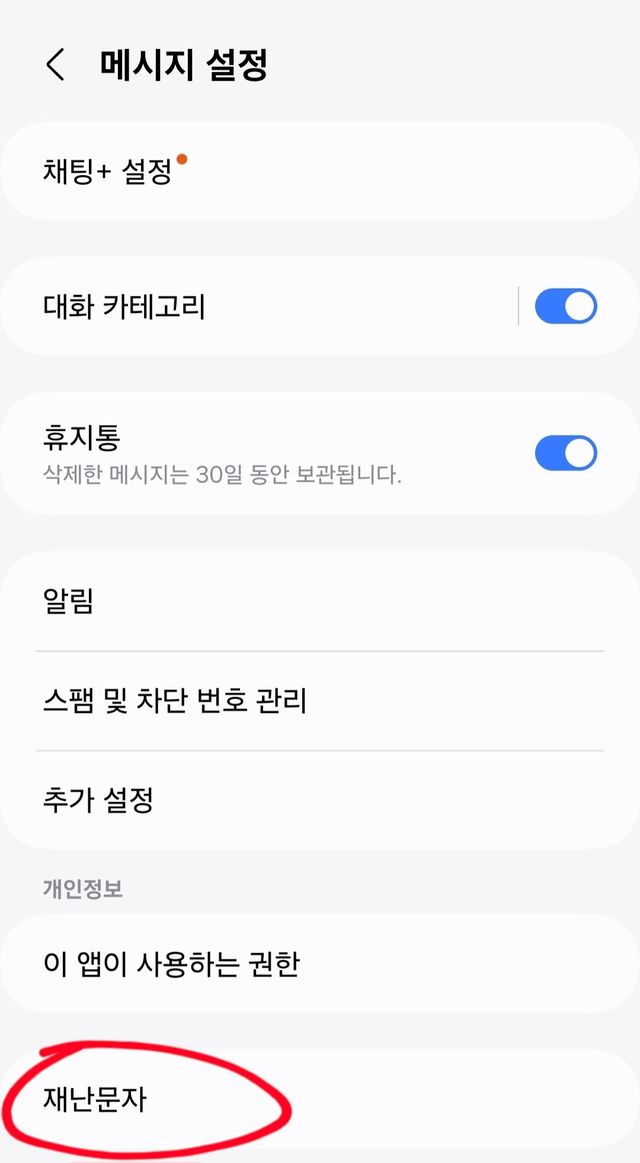Turn off the 대화 카테고리 switch
The height and width of the screenshot is (1163, 640).
pos(565,306)
